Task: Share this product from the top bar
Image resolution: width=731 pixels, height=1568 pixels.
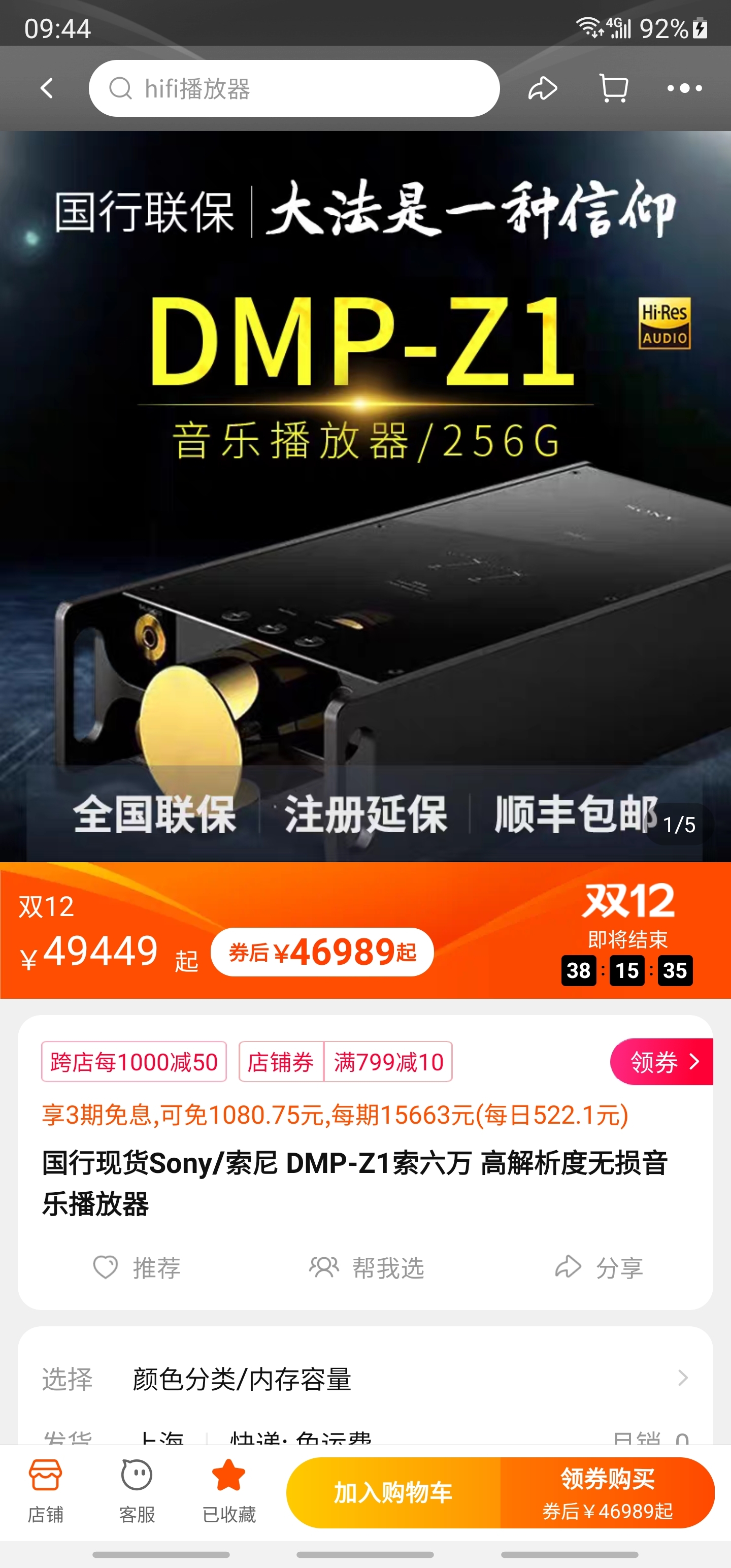Action: click(542, 88)
